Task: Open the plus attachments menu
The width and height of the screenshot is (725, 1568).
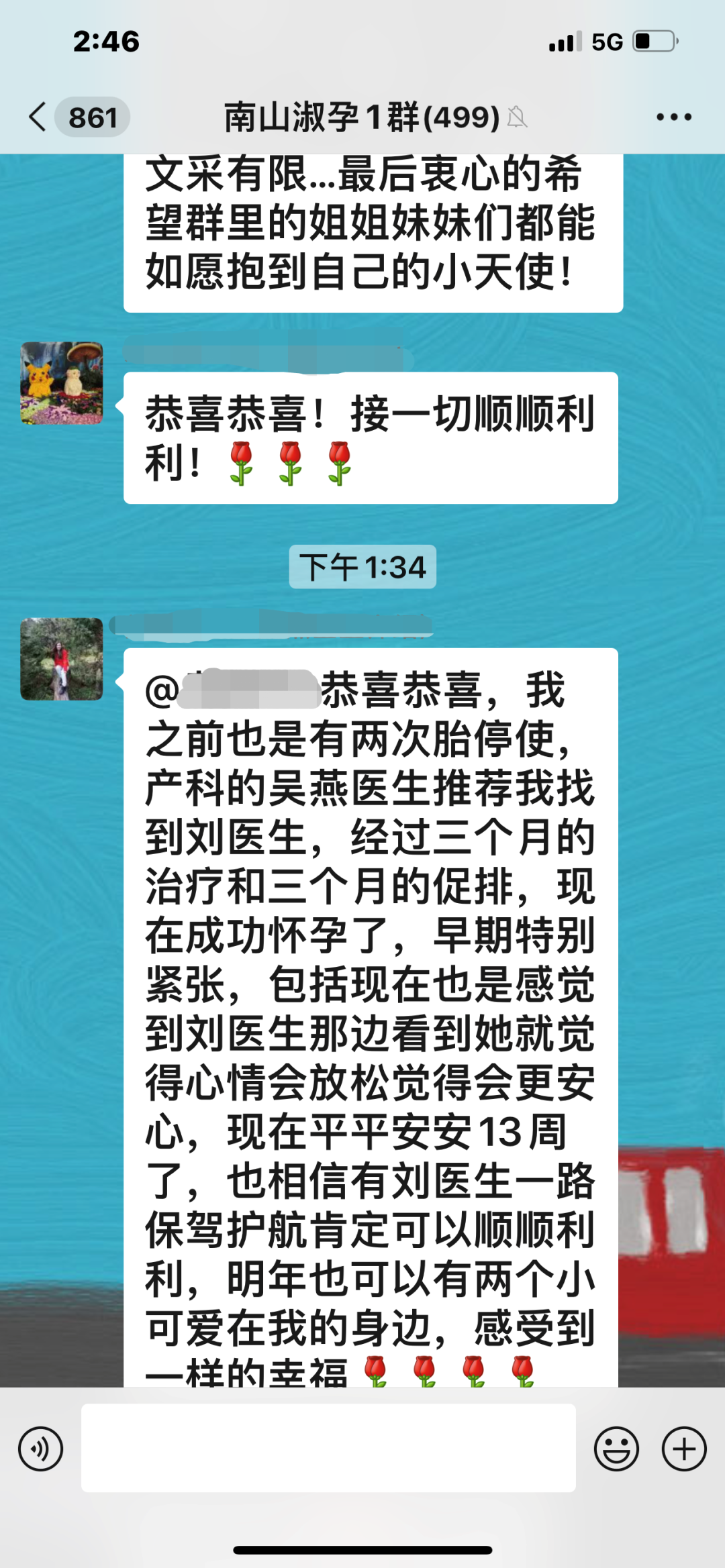Action: (684, 1449)
